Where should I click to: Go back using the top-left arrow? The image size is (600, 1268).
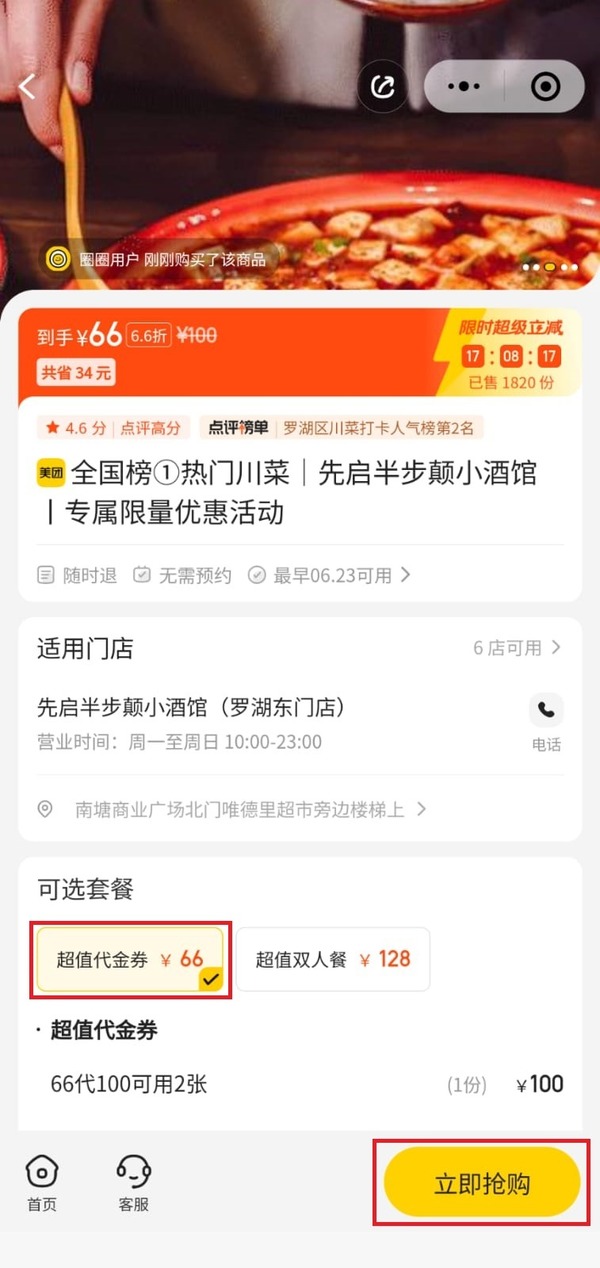27,88
